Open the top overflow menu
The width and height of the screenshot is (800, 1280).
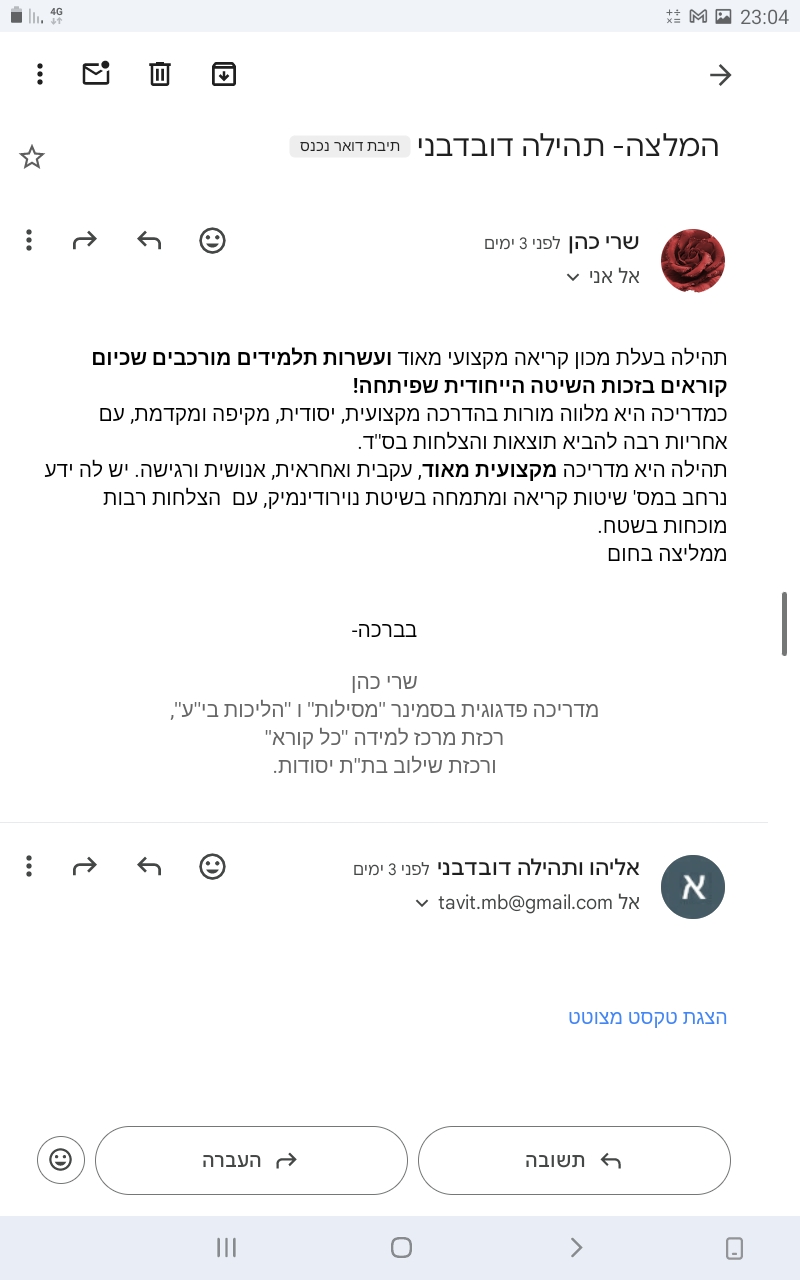tap(40, 74)
